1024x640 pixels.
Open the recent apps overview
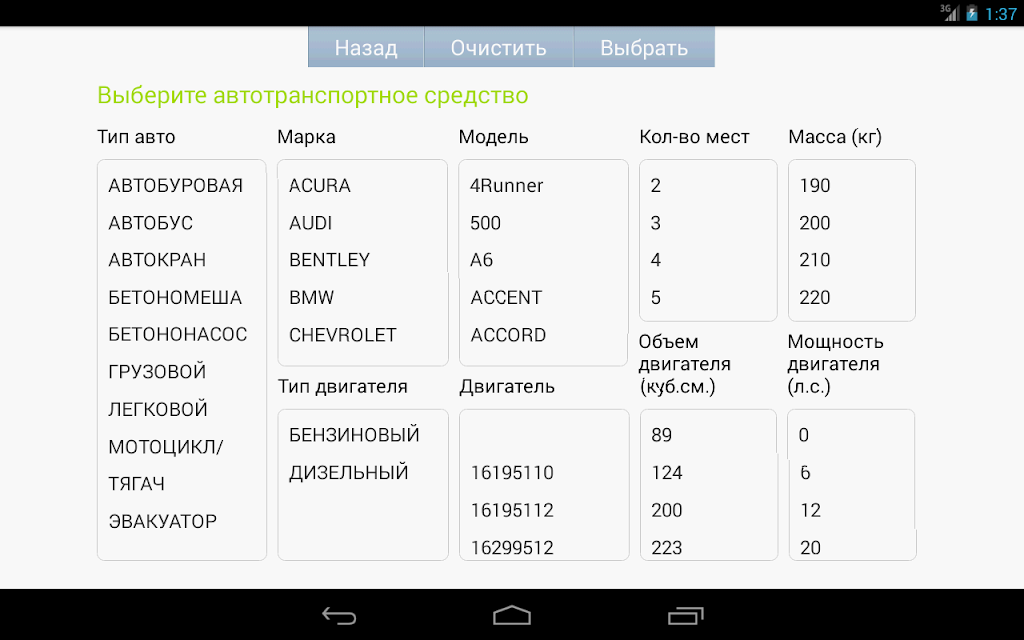(x=684, y=615)
